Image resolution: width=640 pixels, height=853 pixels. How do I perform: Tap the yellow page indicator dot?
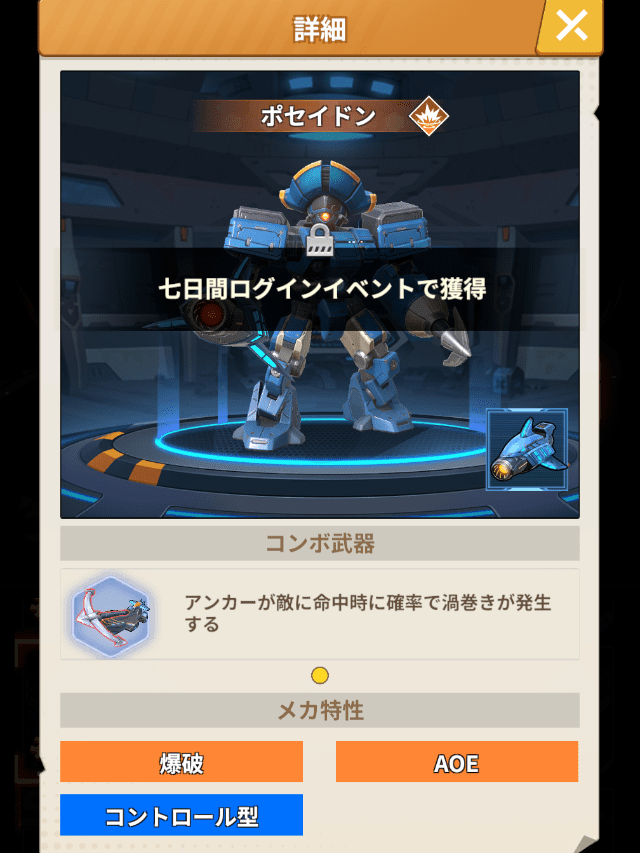pos(320,675)
